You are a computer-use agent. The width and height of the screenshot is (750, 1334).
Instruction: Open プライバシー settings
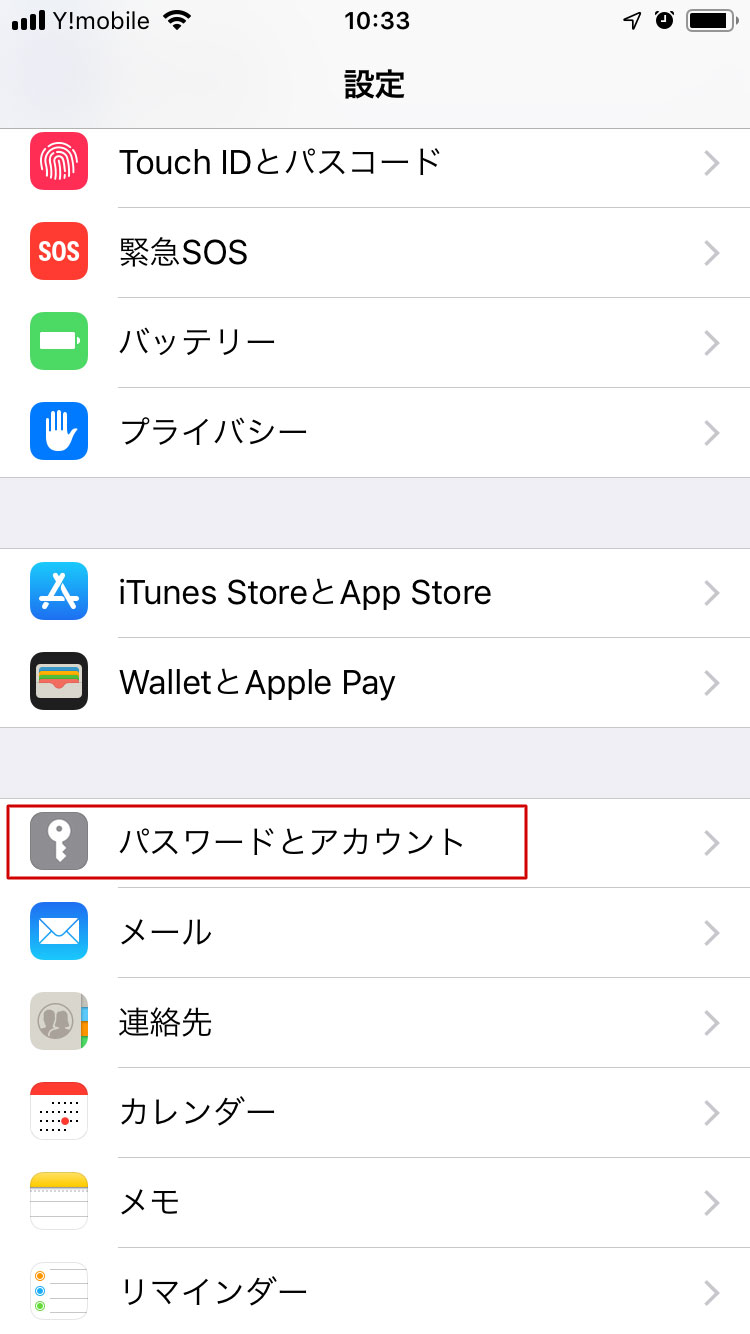[x=375, y=433]
